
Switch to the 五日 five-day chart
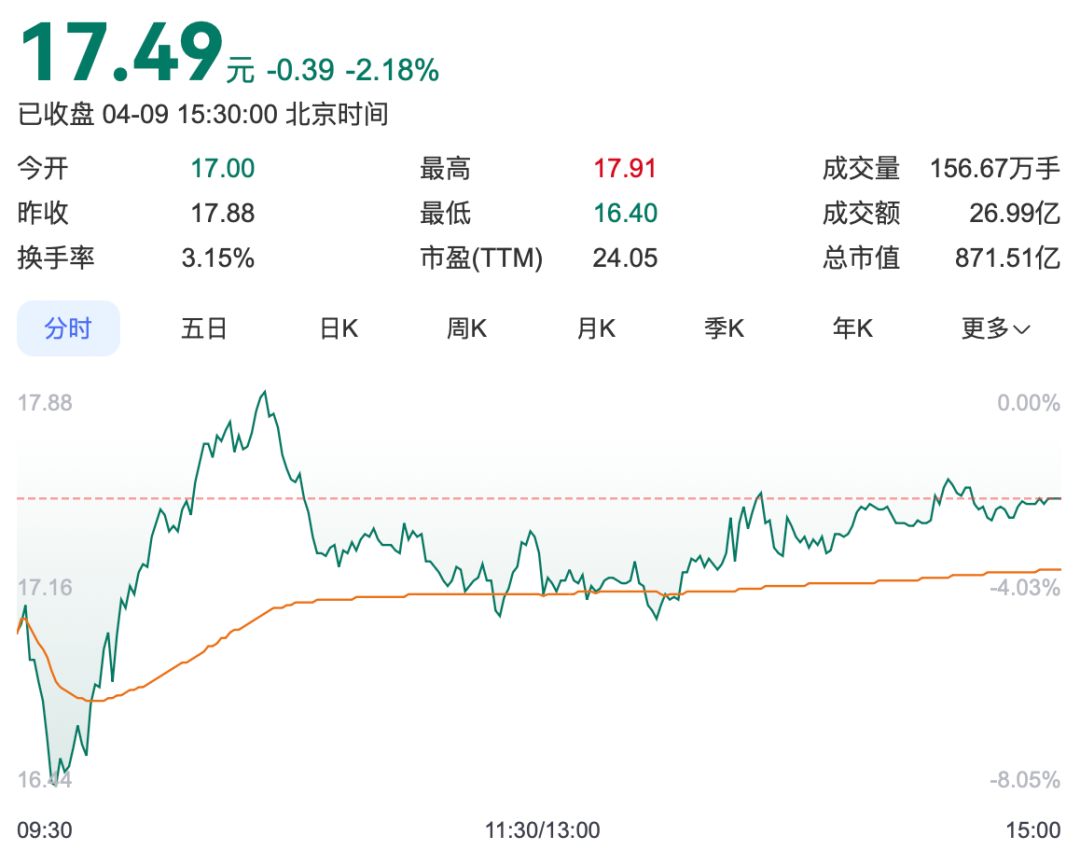204,329
